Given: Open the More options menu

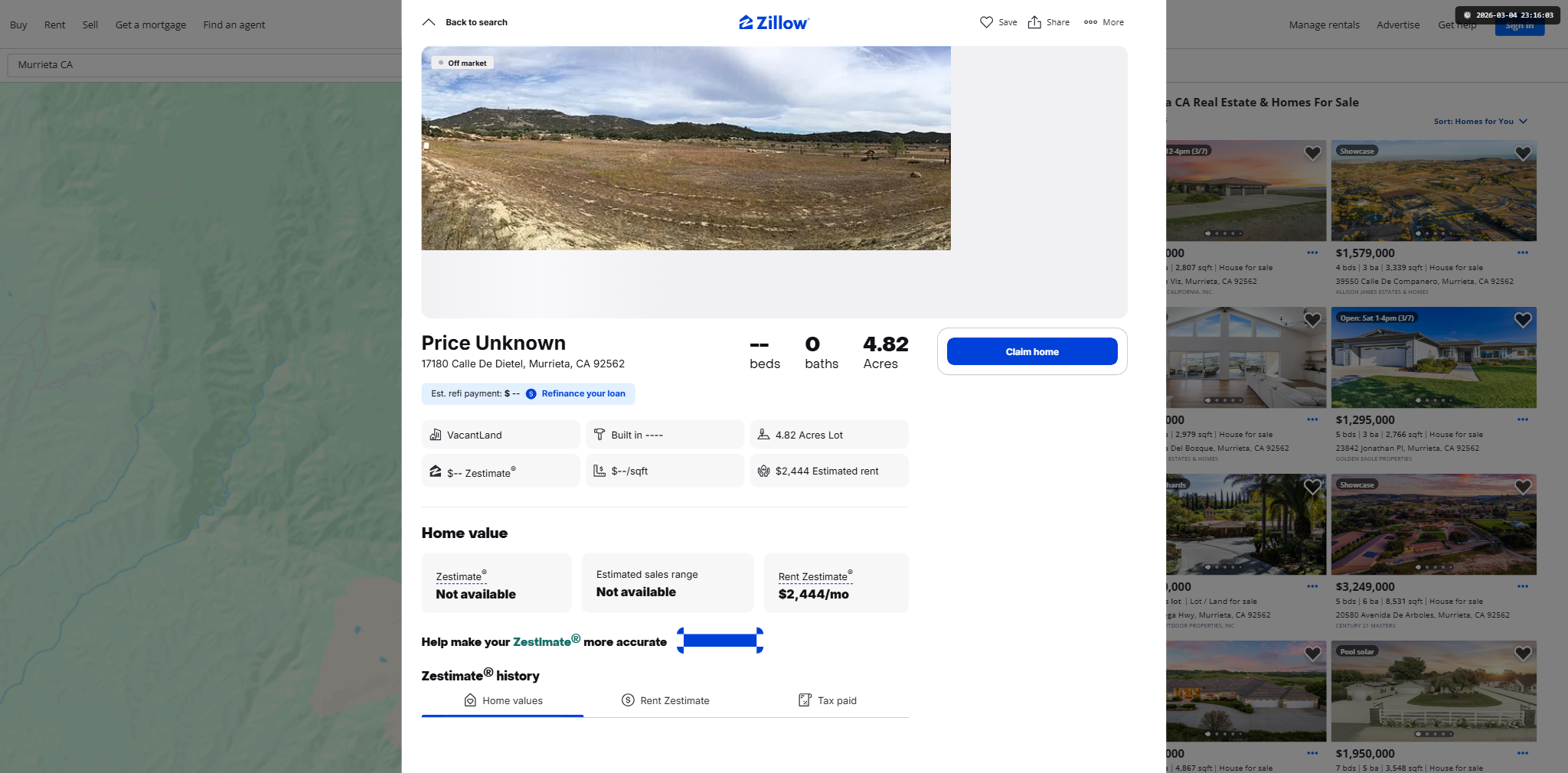Looking at the screenshot, I should [1104, 22].
